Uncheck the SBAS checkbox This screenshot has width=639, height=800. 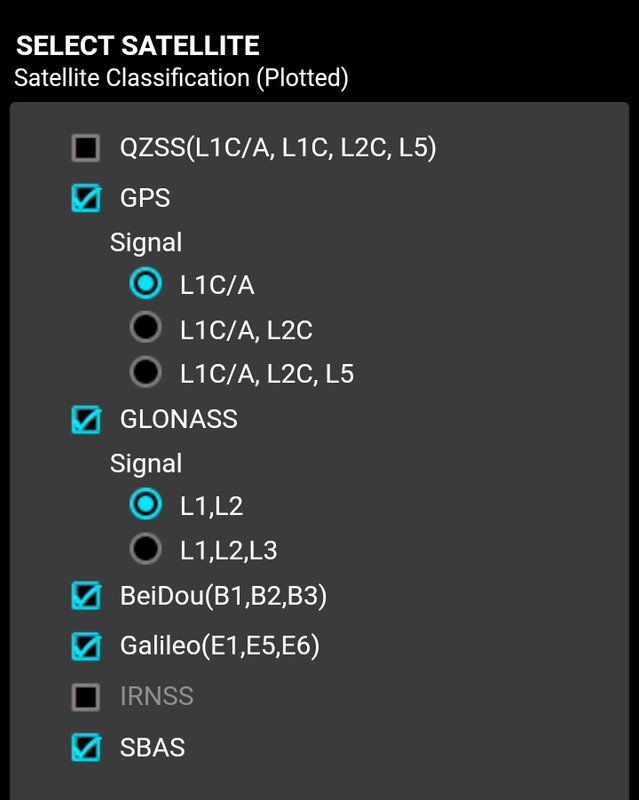click(86, 747)
